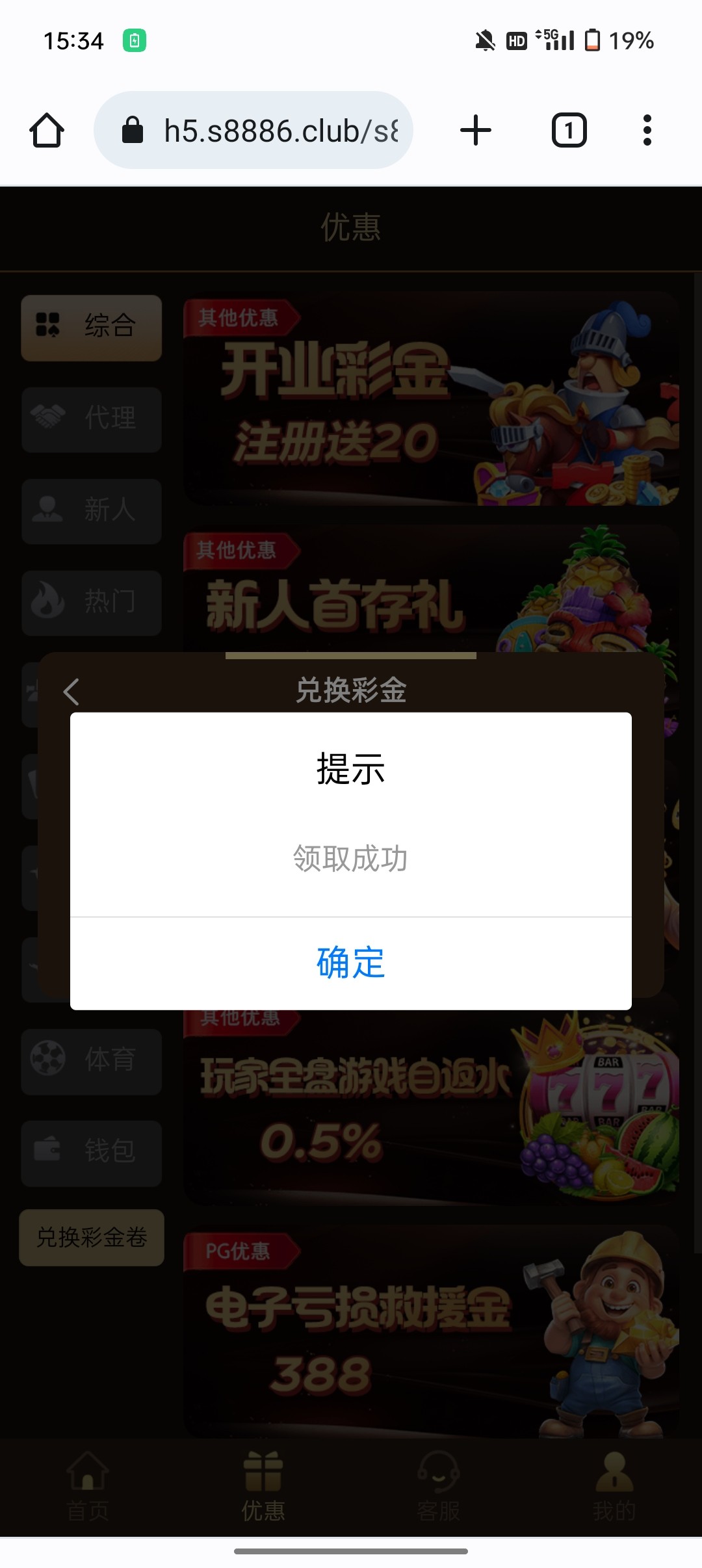Select the 代理 category

[x=92, y=419]
